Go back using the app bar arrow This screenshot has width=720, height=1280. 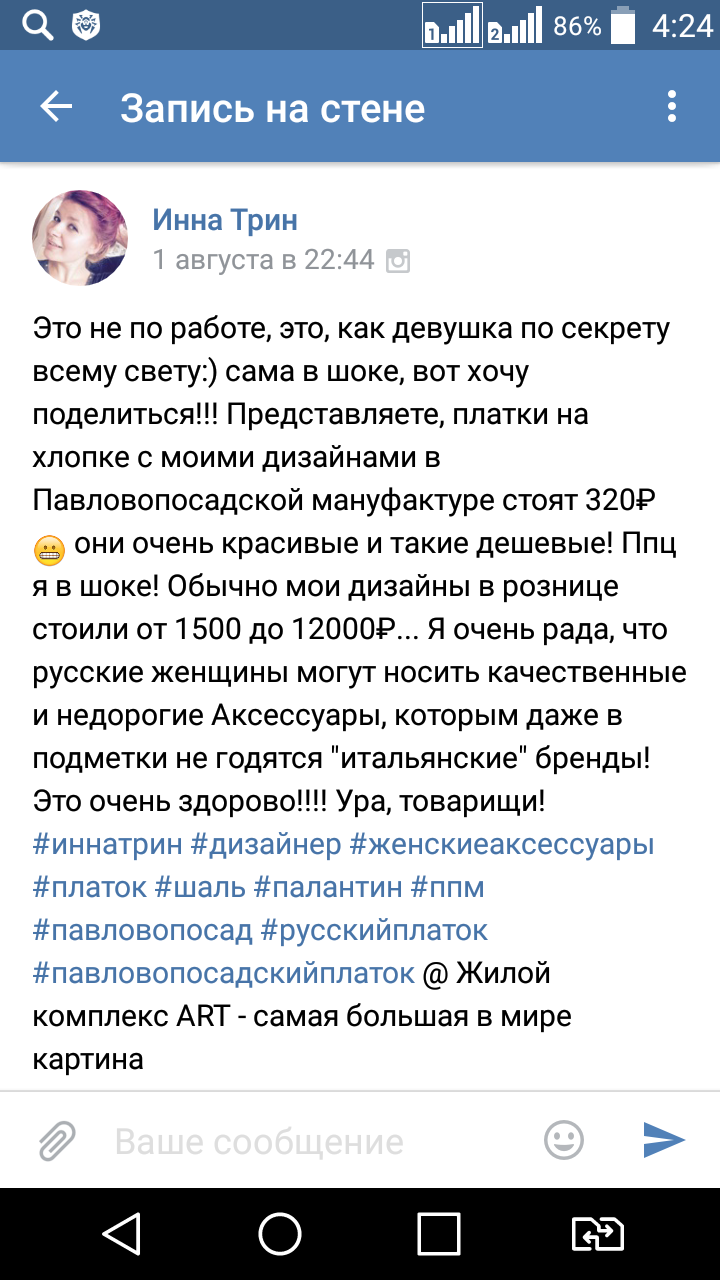[56, 107]
